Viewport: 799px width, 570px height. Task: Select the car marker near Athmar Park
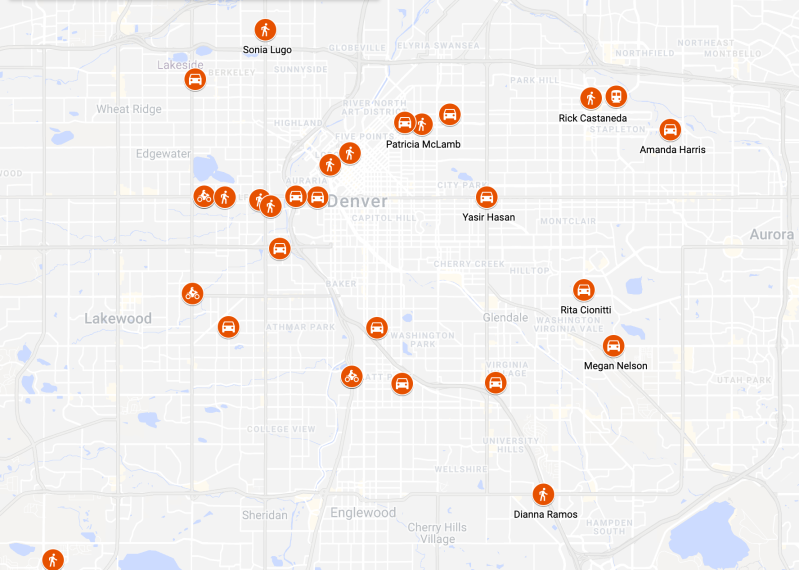228,326
